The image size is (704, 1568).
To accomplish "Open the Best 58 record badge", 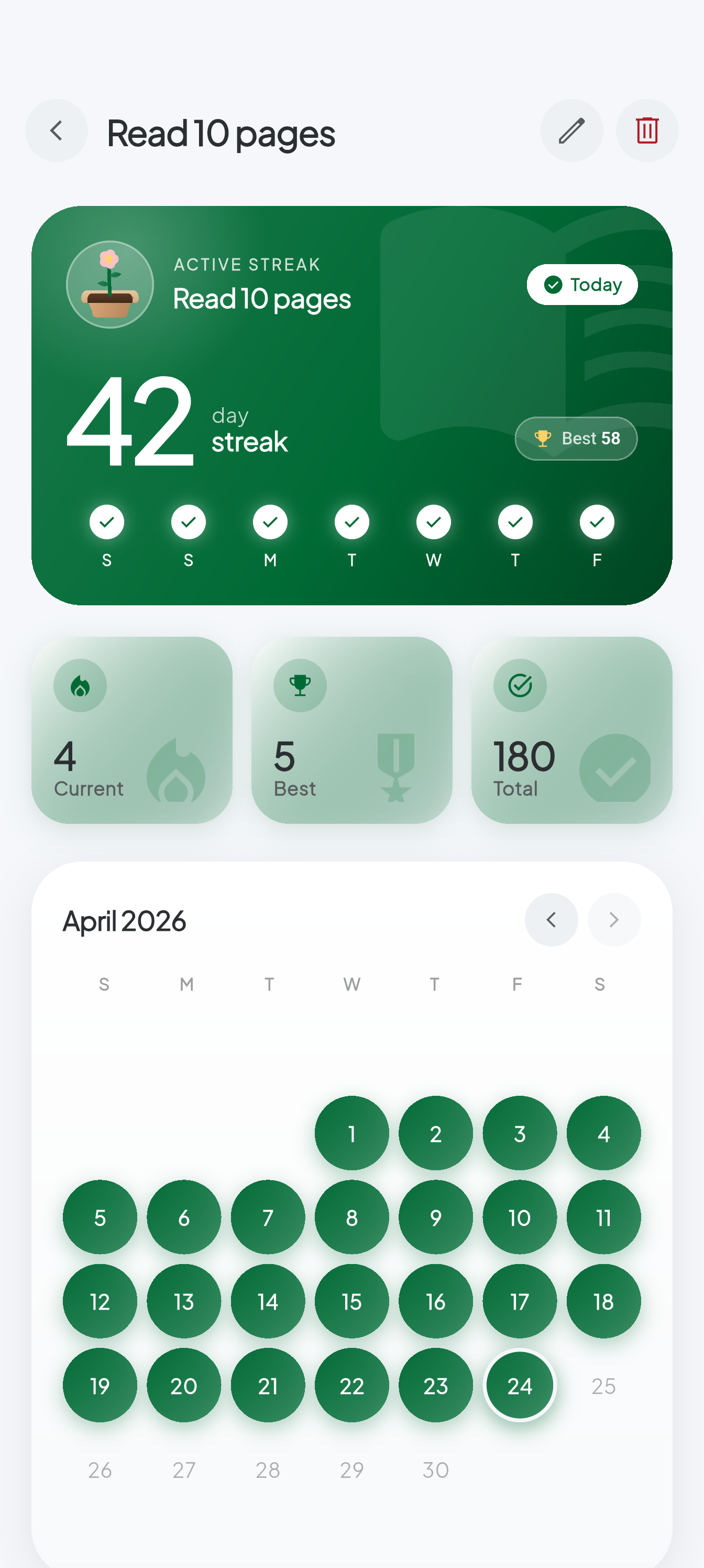I will (x=575, y=438).
